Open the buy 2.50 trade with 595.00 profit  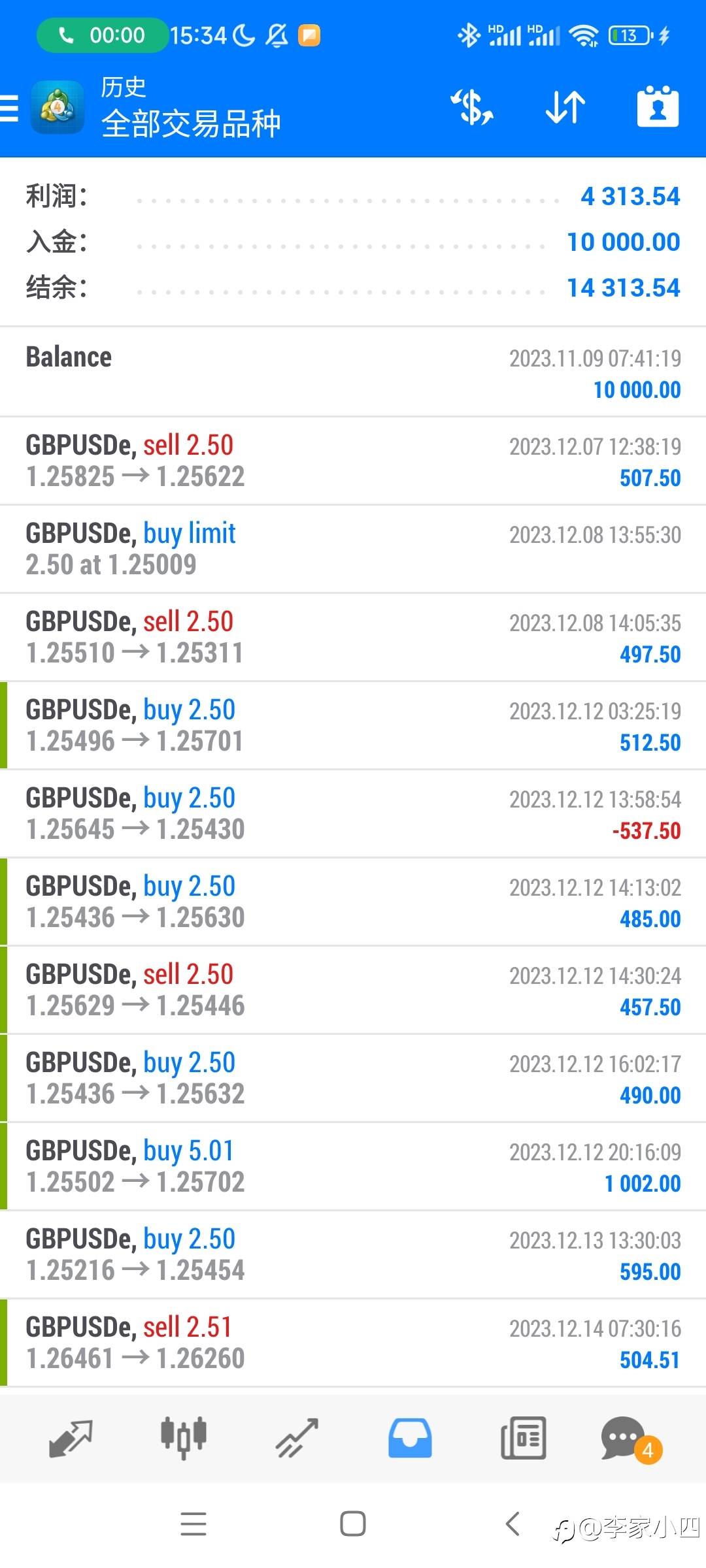[353, 1254]
